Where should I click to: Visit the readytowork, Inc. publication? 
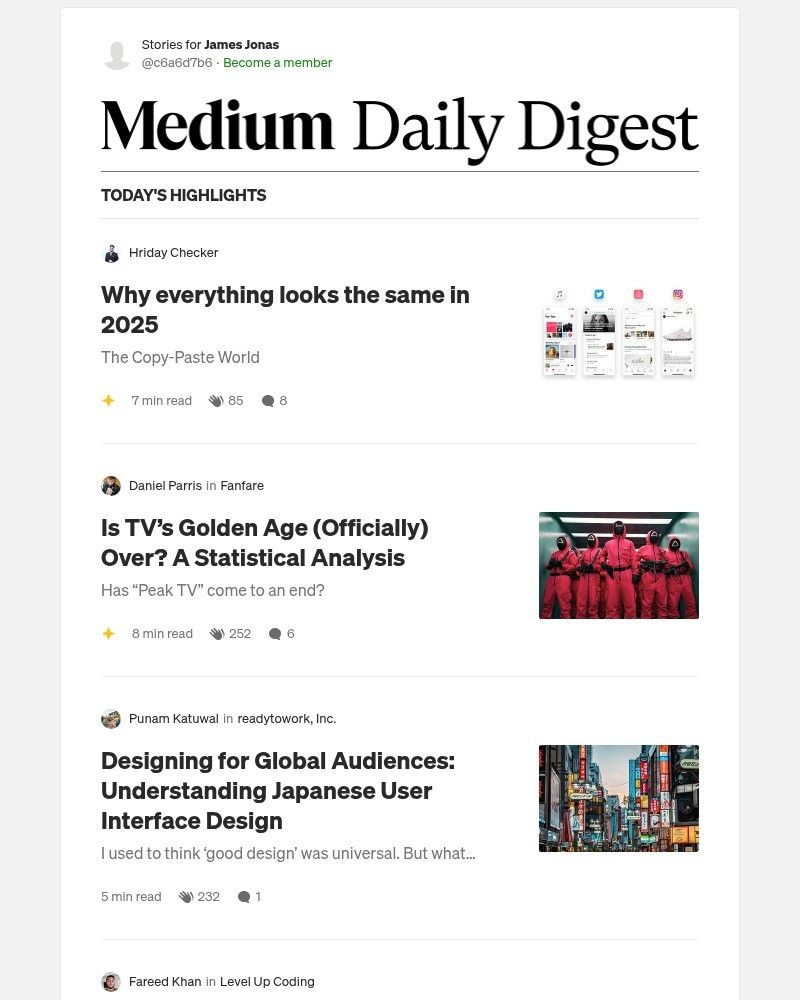click(286, 719)
